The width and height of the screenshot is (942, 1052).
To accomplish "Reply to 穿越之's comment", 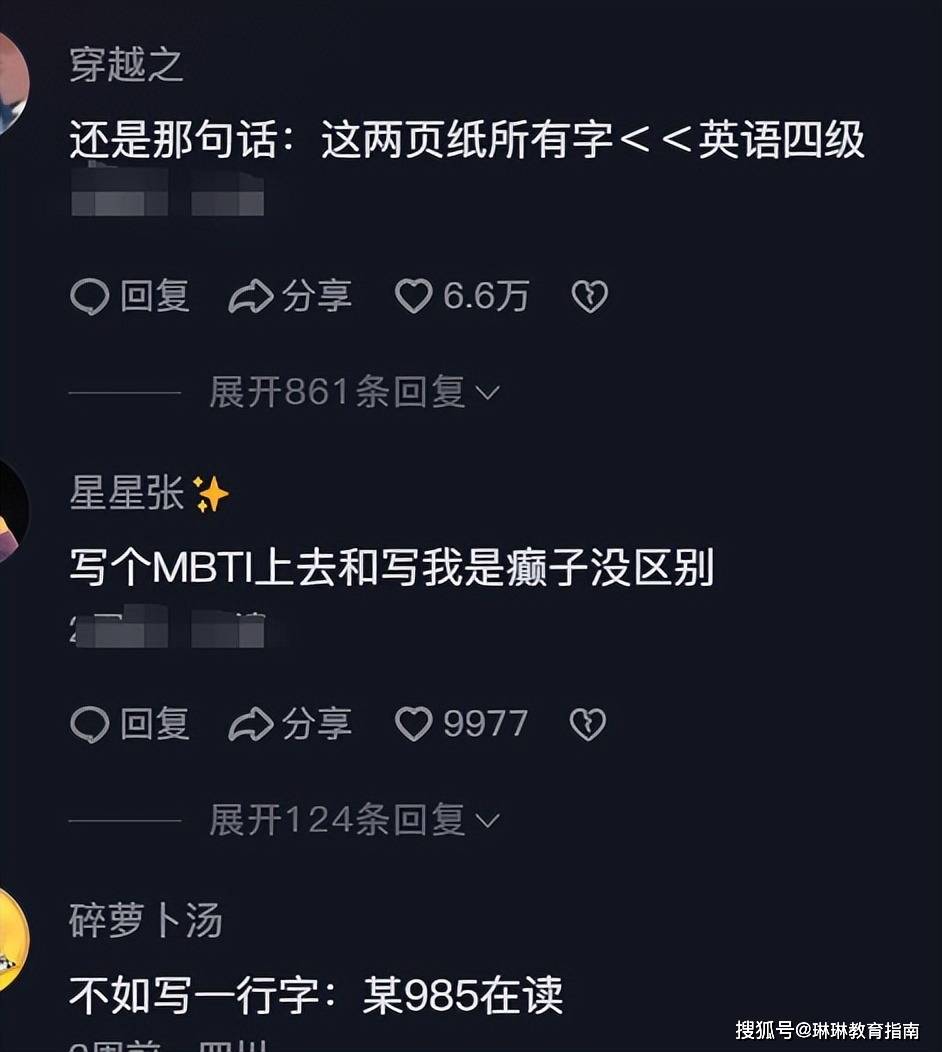I will pos(130,296).
